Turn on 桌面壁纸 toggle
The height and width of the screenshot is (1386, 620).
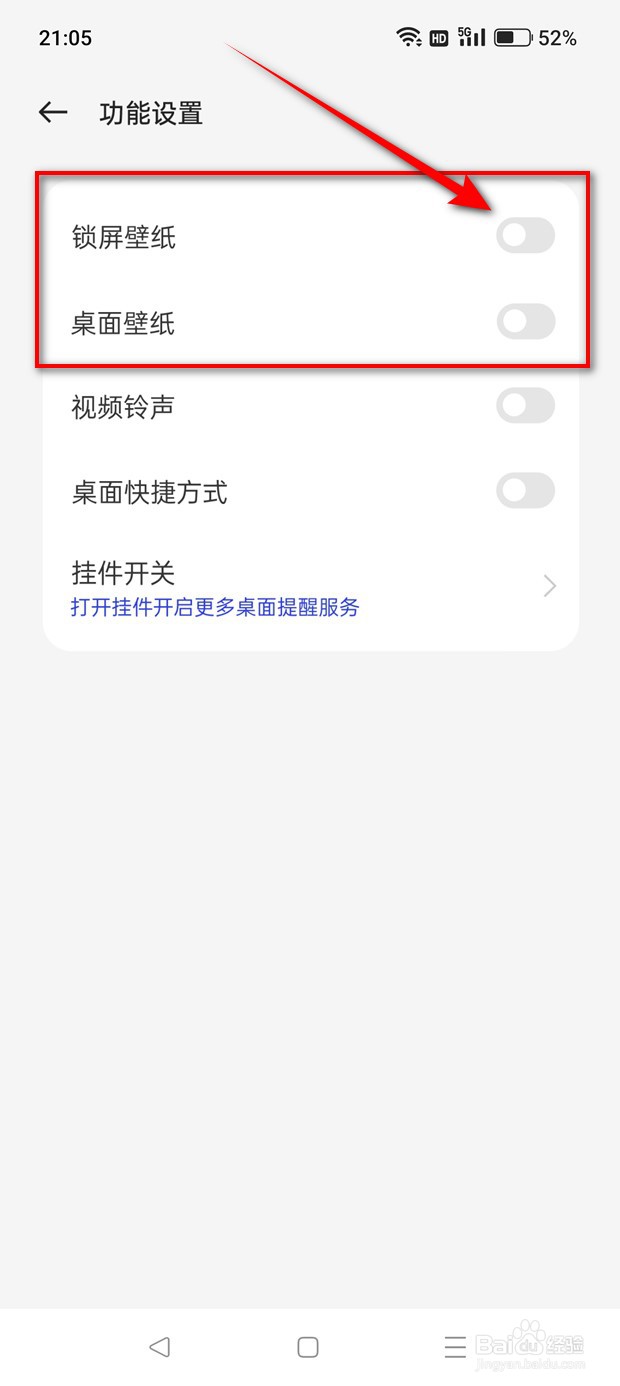click(x=525, y=322)
